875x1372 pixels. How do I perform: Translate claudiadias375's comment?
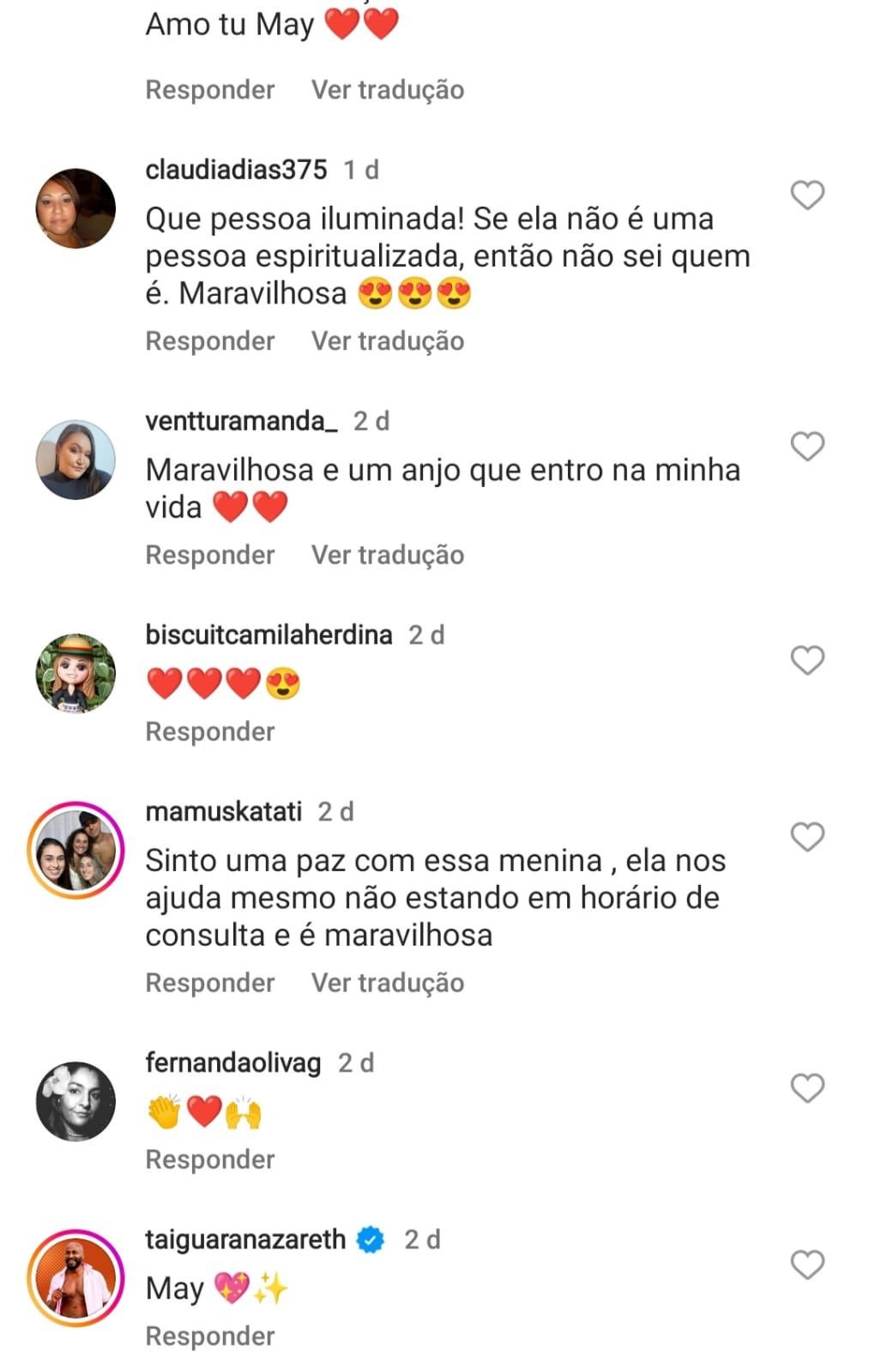click(388, 341)
